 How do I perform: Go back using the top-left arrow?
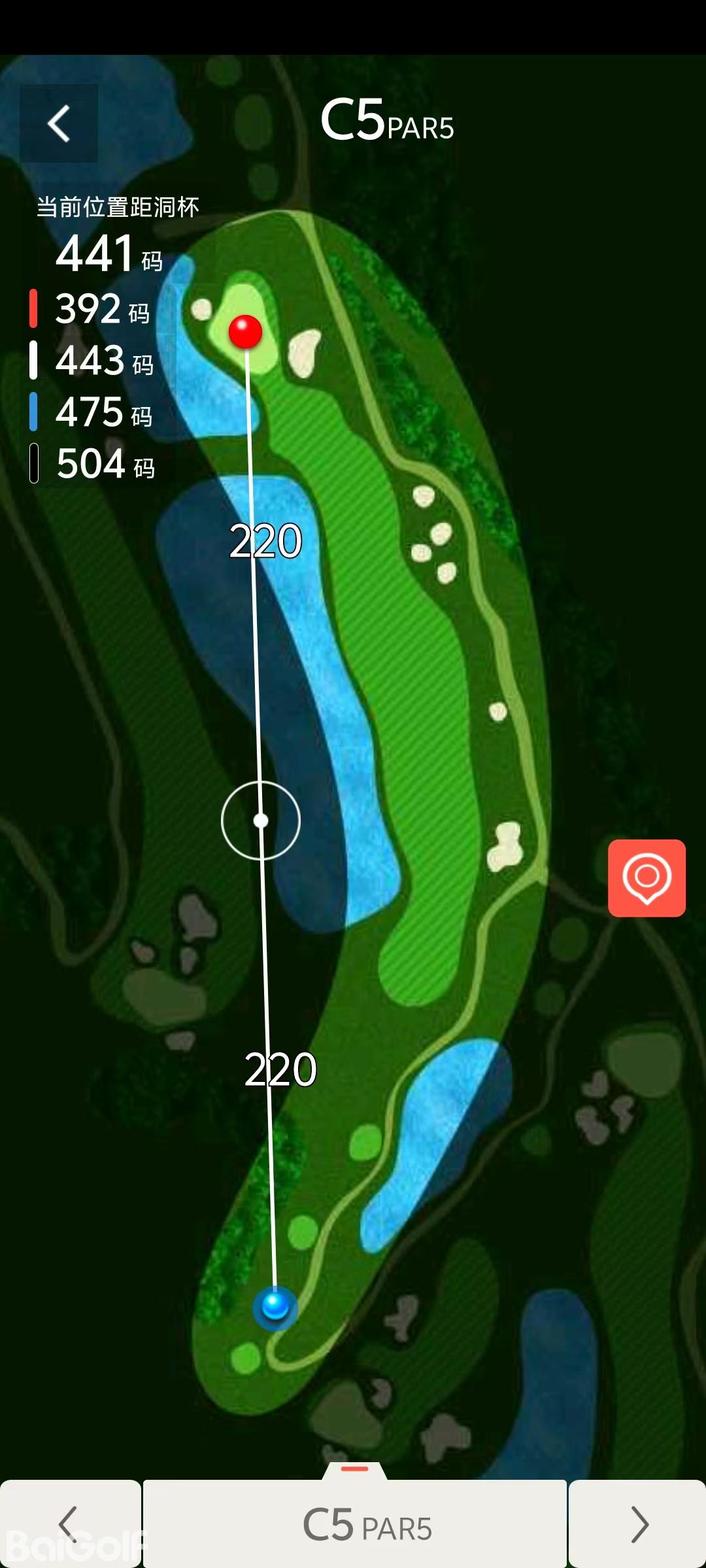tap(59, 123)
